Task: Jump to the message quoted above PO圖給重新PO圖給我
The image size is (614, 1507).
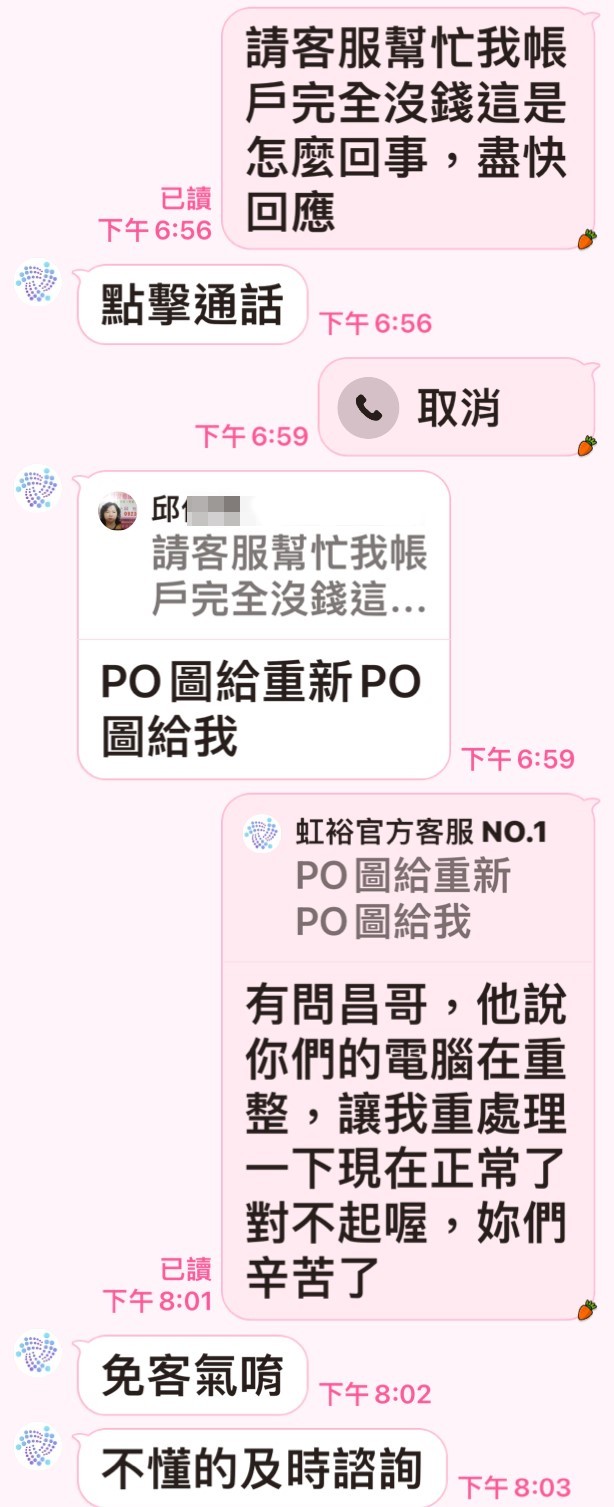Action: (x=263, y=558)
